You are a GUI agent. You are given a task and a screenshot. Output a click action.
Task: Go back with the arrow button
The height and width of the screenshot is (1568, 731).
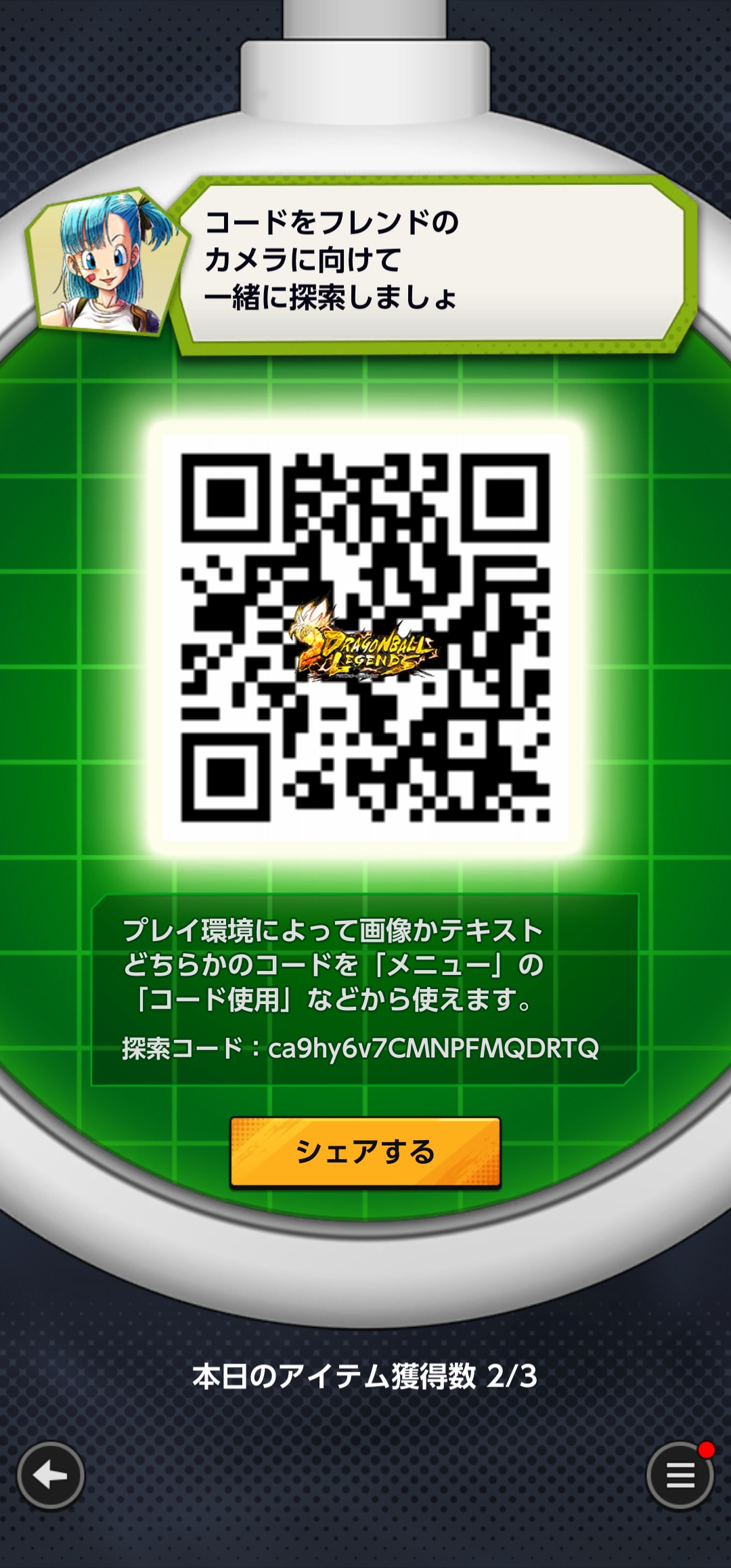click(51, 1476)
